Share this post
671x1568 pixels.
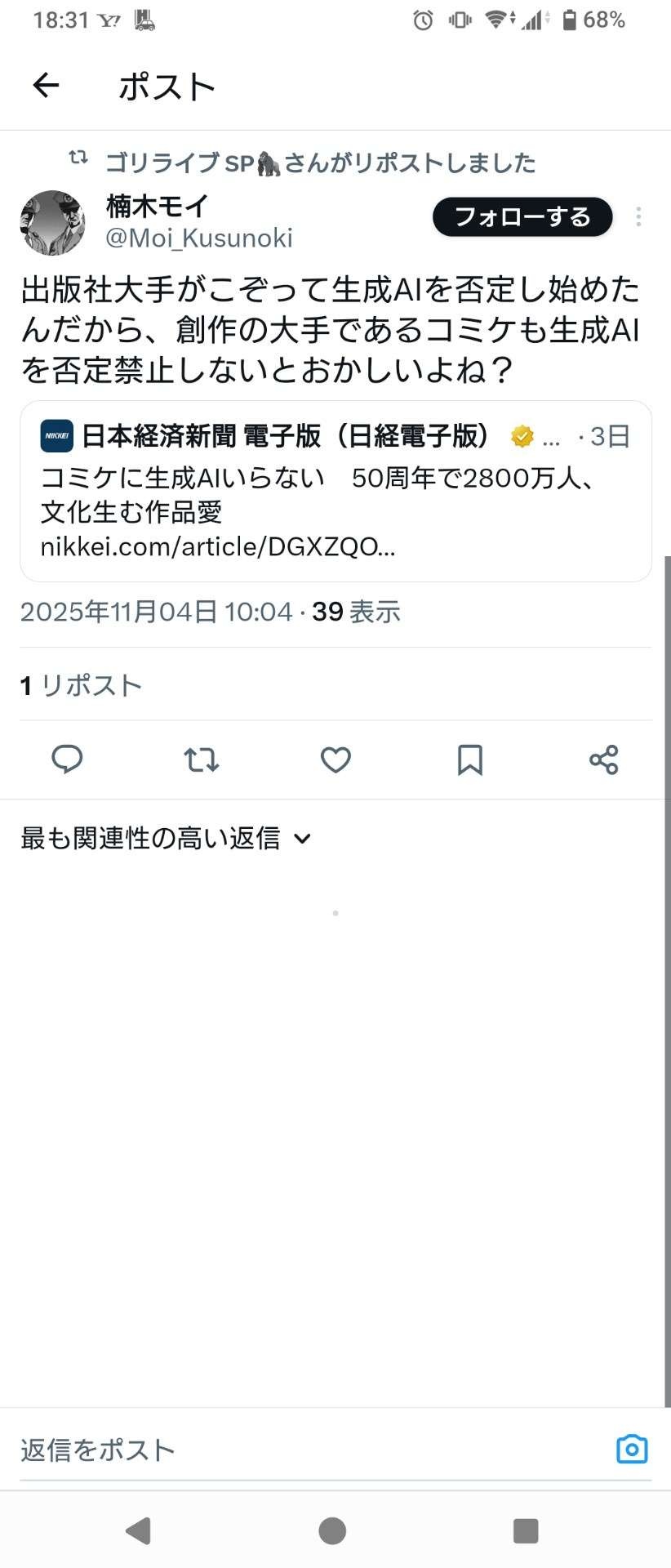[x=604, y=759]
